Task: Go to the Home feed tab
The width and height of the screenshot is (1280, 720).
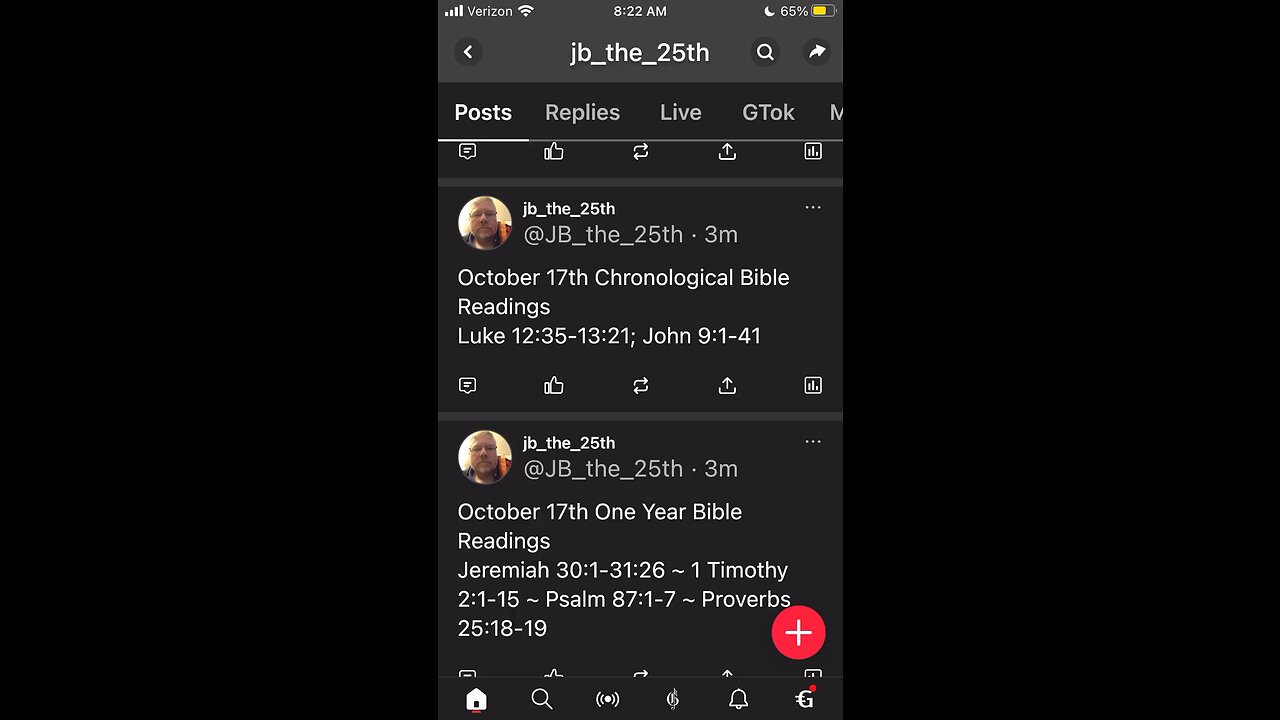Action: click(x=476, y=699)
